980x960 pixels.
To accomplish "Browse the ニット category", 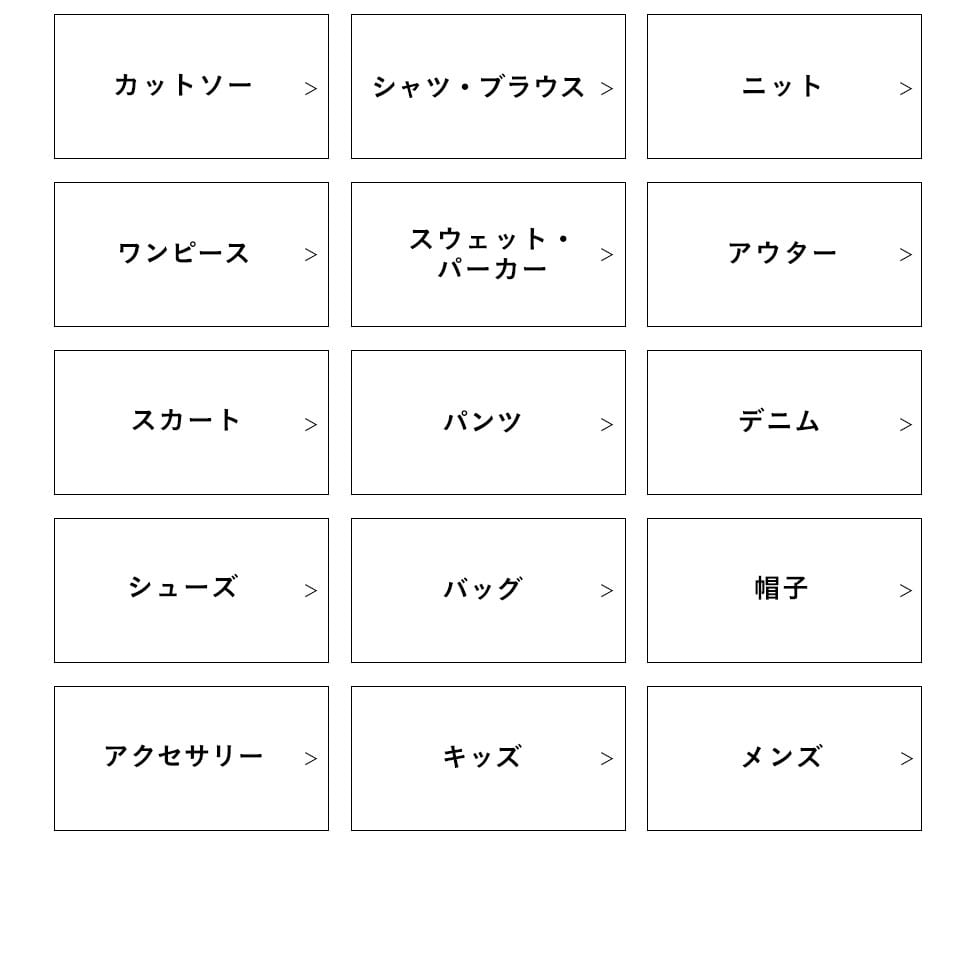I will click(784, 86).
